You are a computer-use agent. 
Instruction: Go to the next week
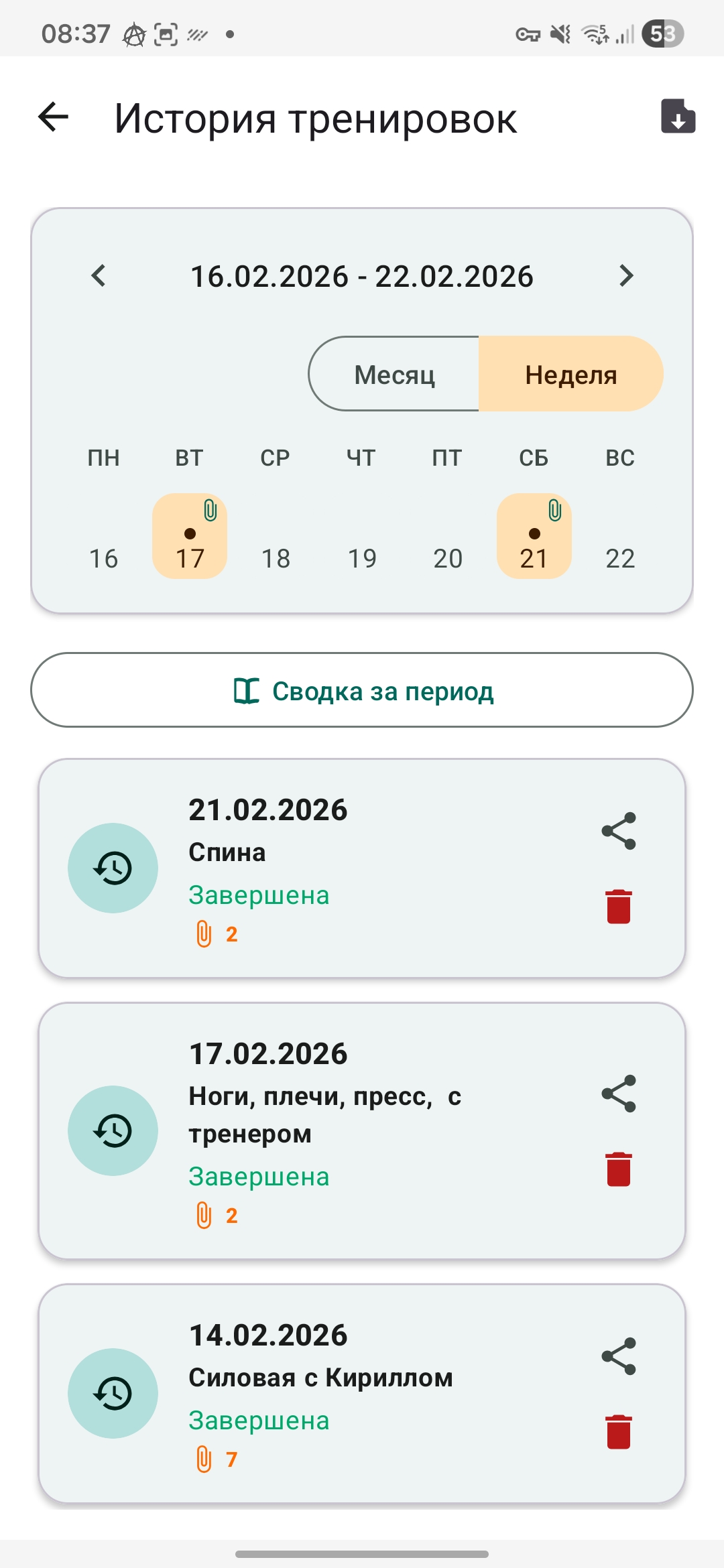[x=625, y=275]
